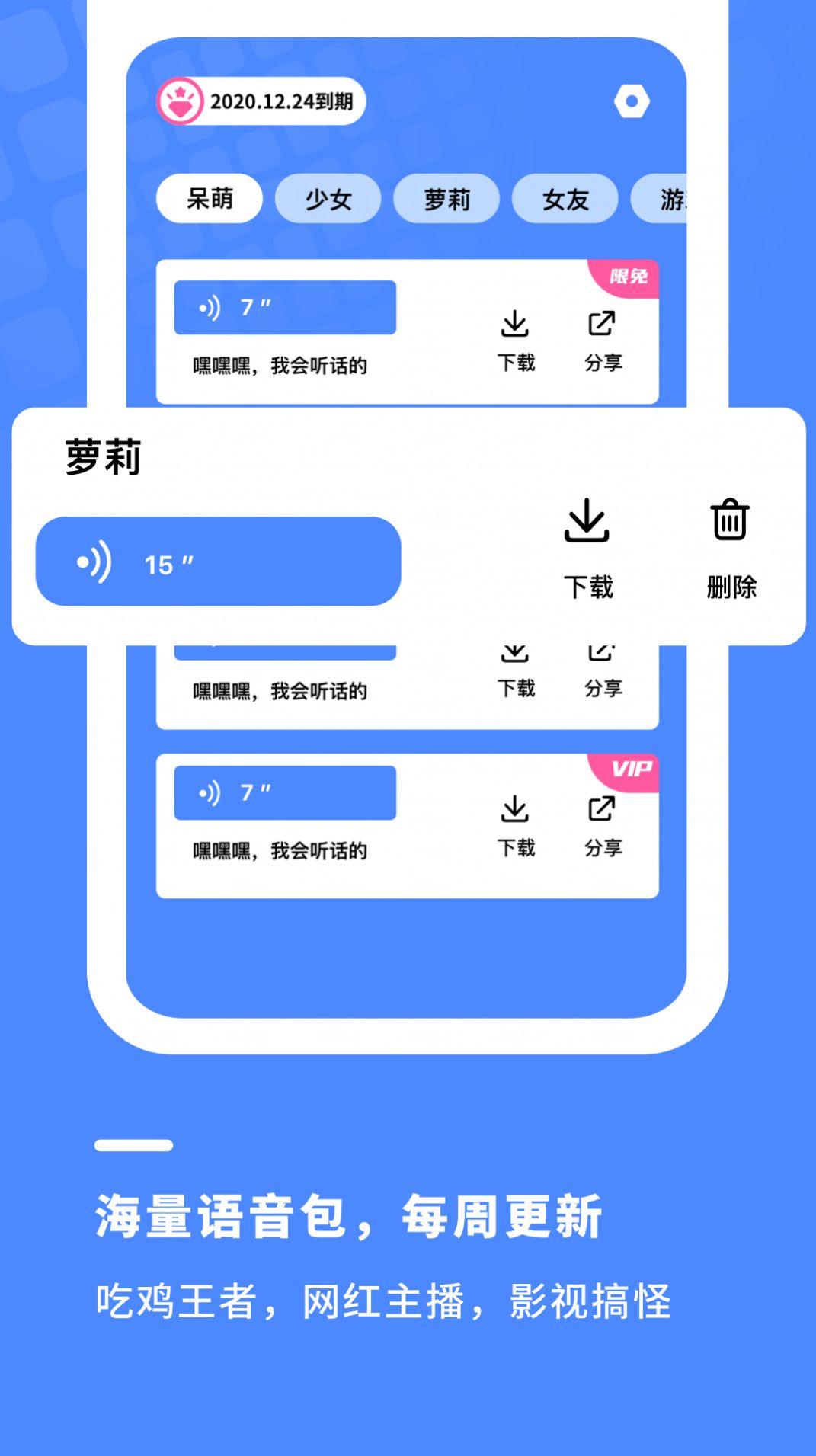Open the 萝莉 category tab

click(447, 199)
